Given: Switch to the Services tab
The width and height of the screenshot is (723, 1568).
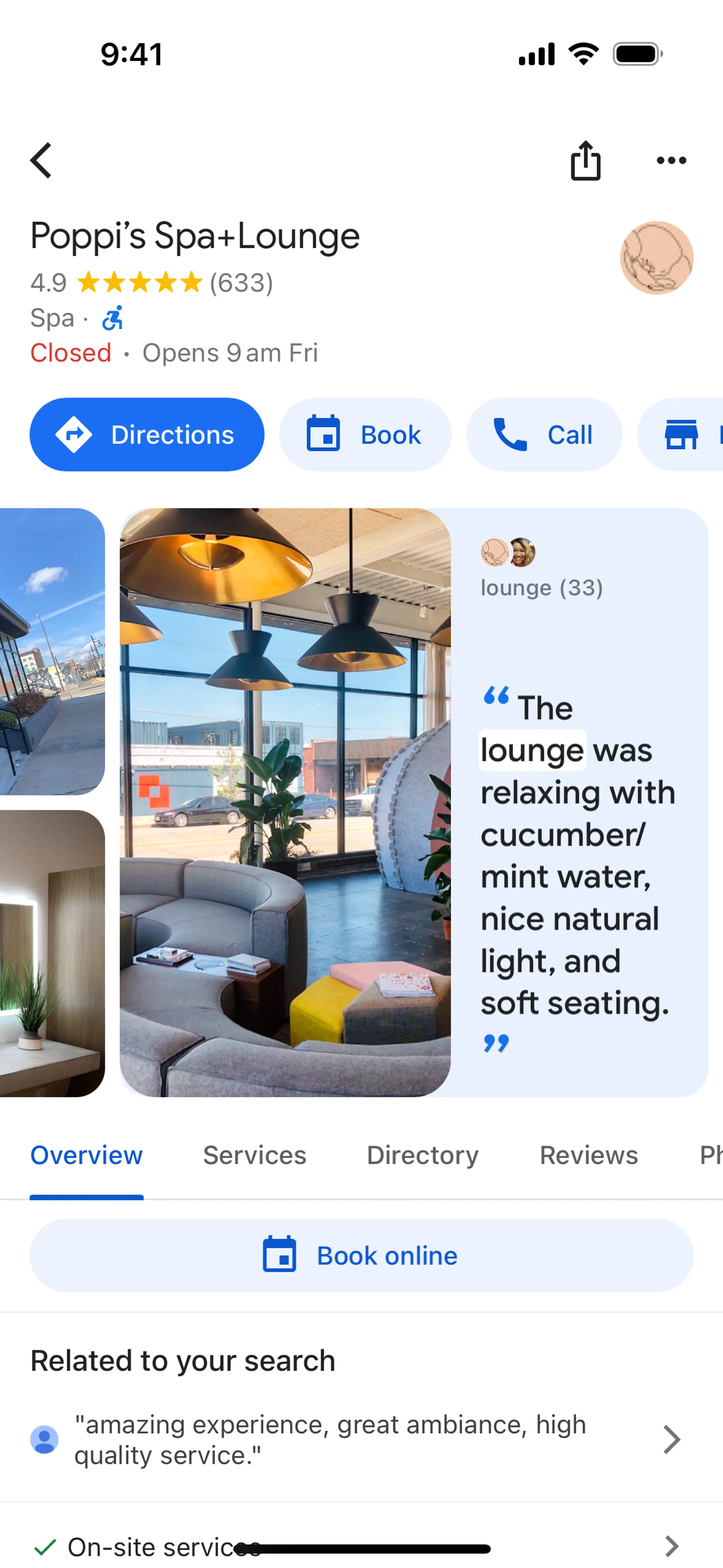Looking at the screenshot, I should (255, 1155).
